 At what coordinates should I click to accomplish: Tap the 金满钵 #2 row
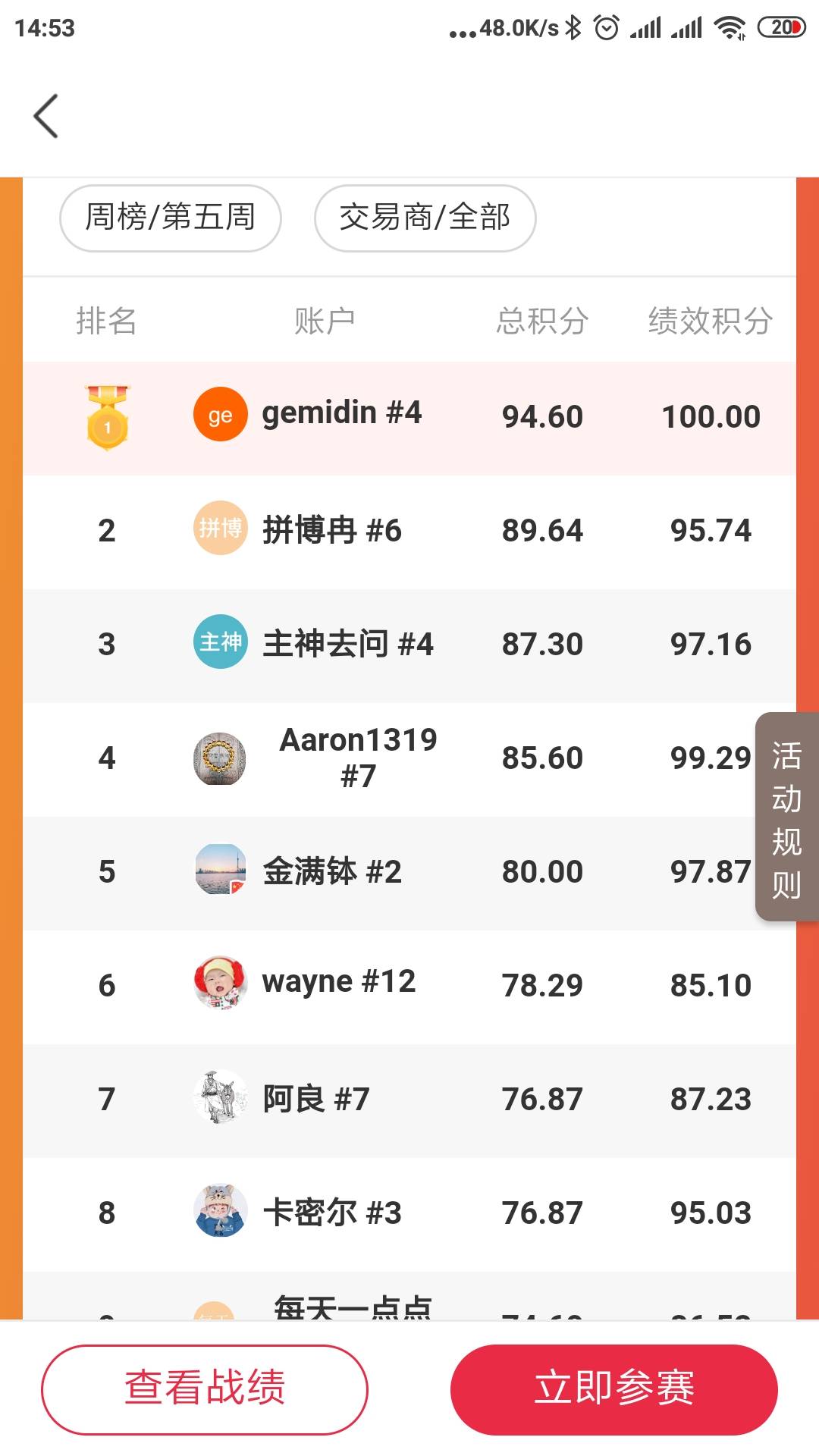409,873
